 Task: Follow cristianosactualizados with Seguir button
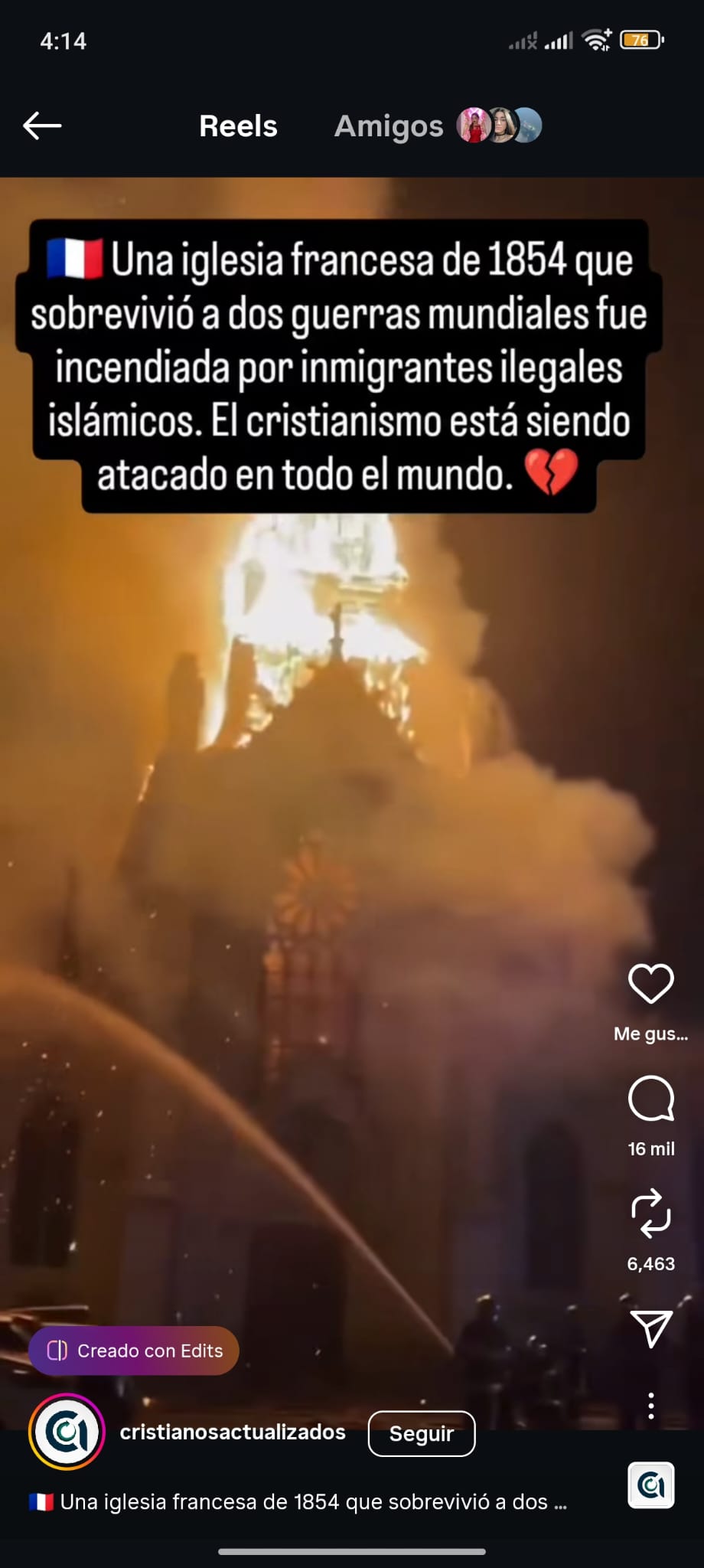click(421, 1433)
